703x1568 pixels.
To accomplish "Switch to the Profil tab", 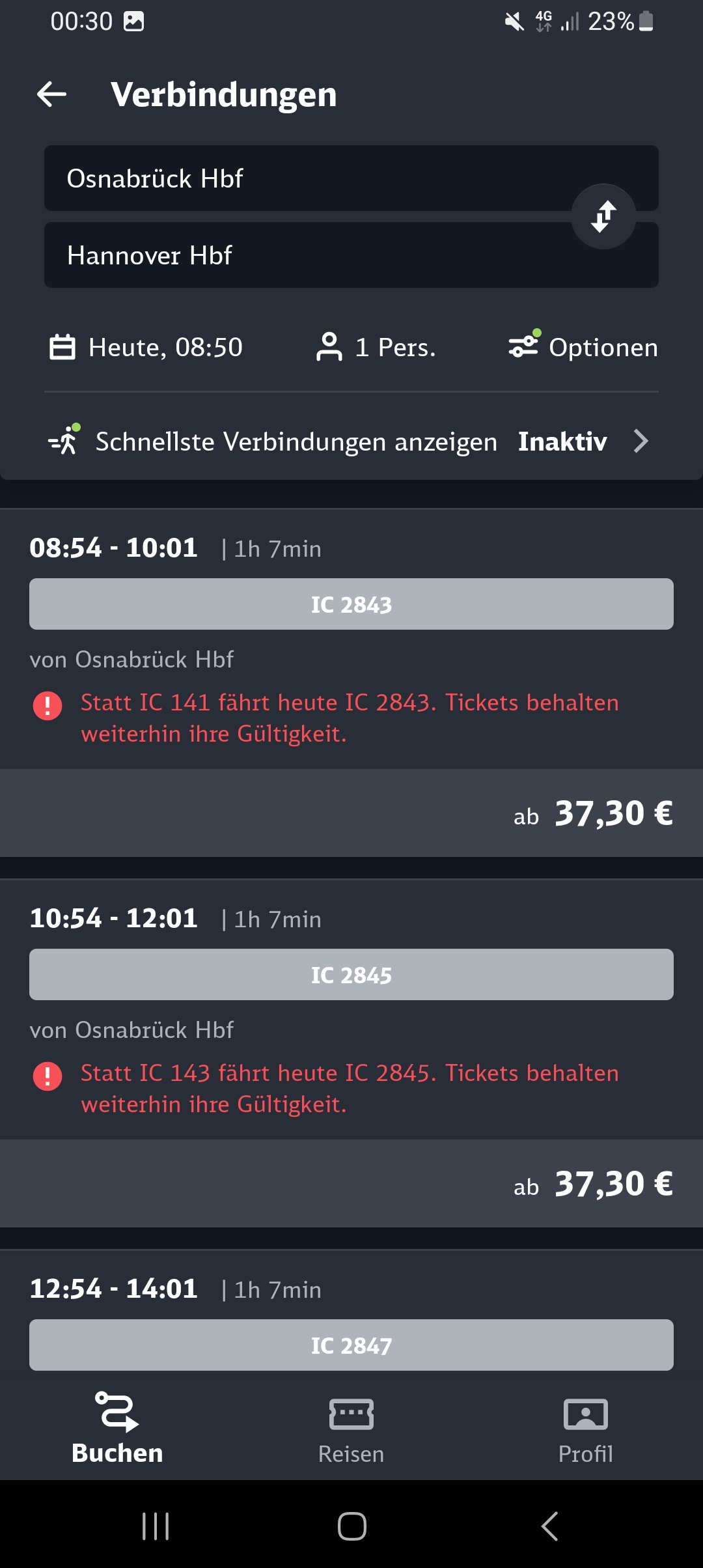I will (x=586, y=1429).
